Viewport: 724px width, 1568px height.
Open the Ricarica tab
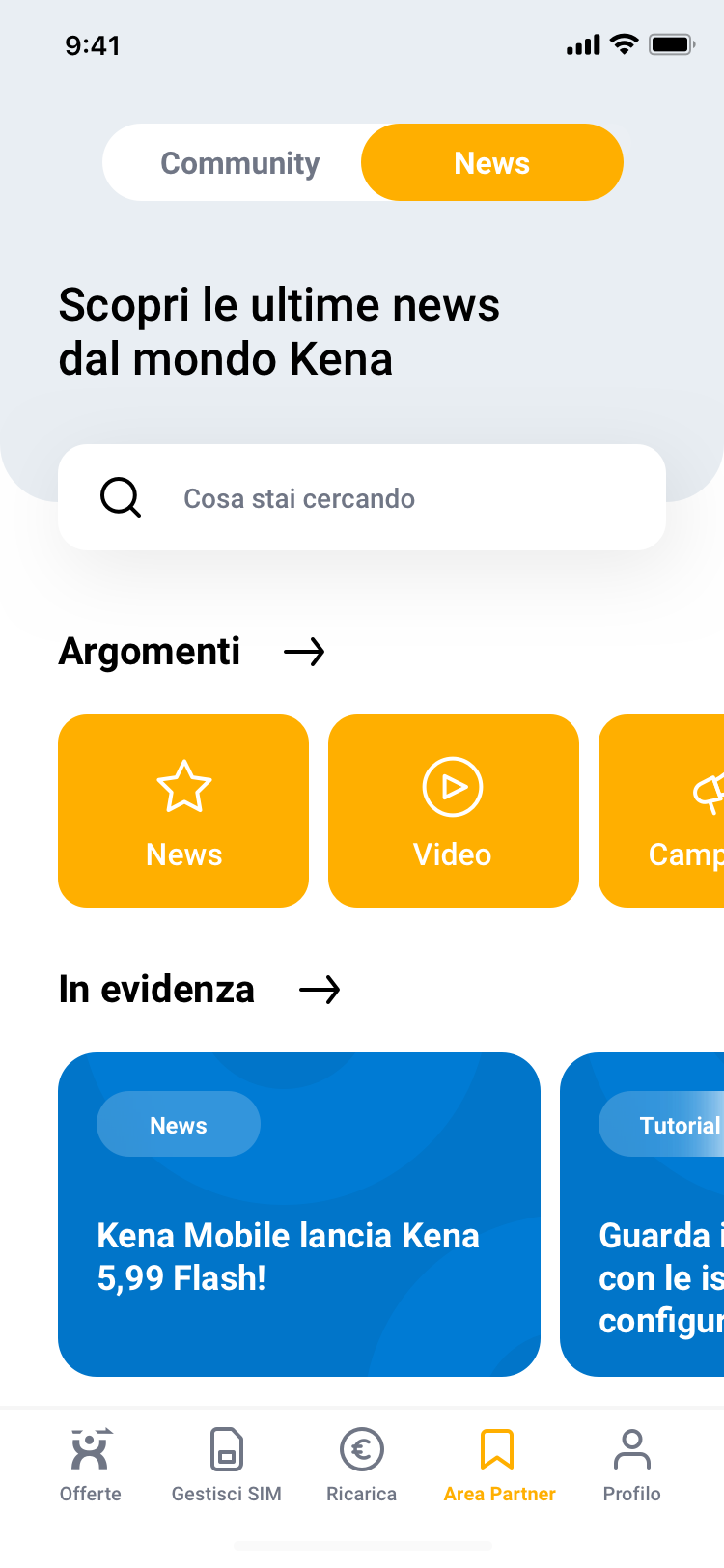click(362, 1466)
